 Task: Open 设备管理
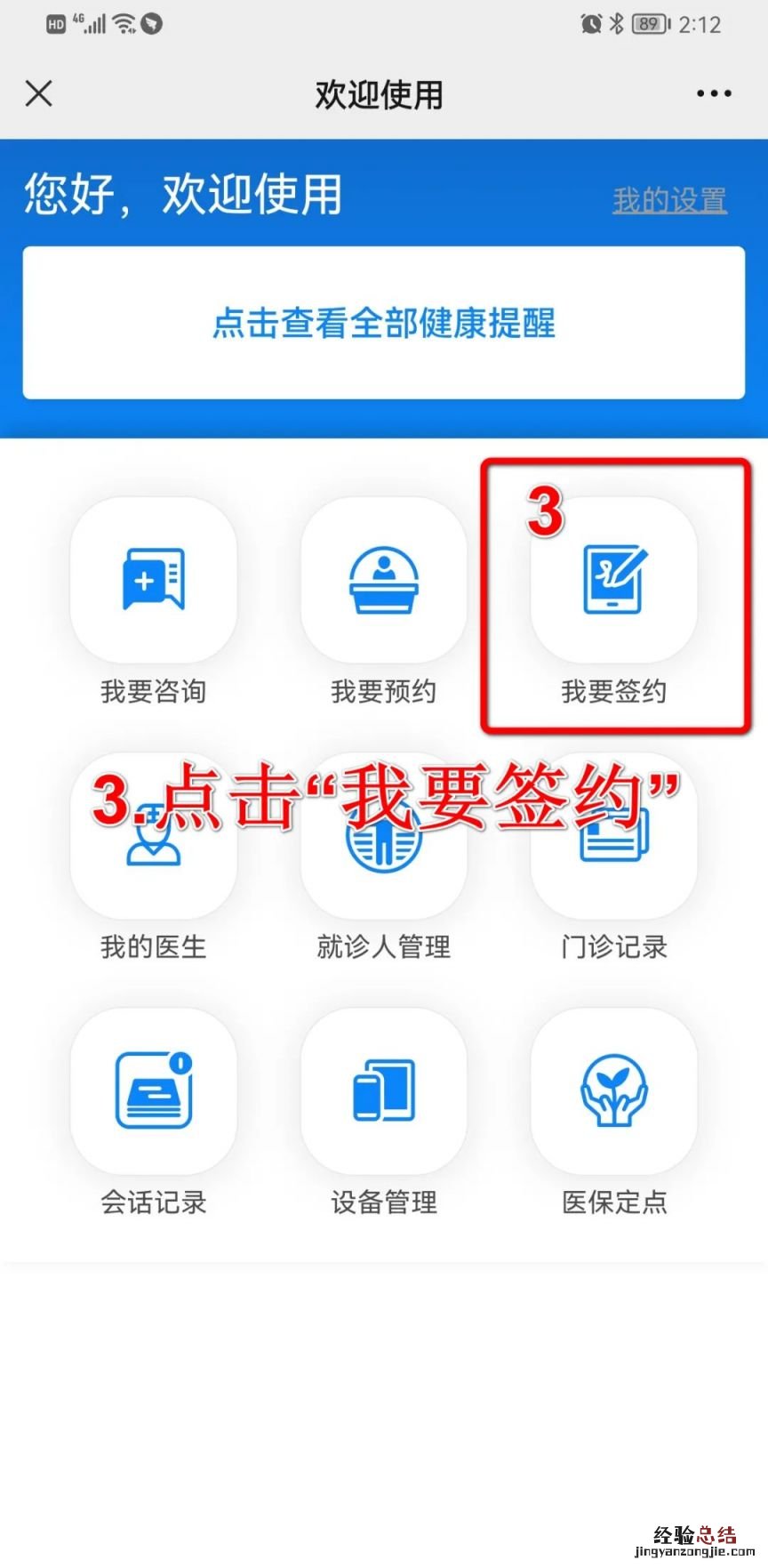(383, 1091)
